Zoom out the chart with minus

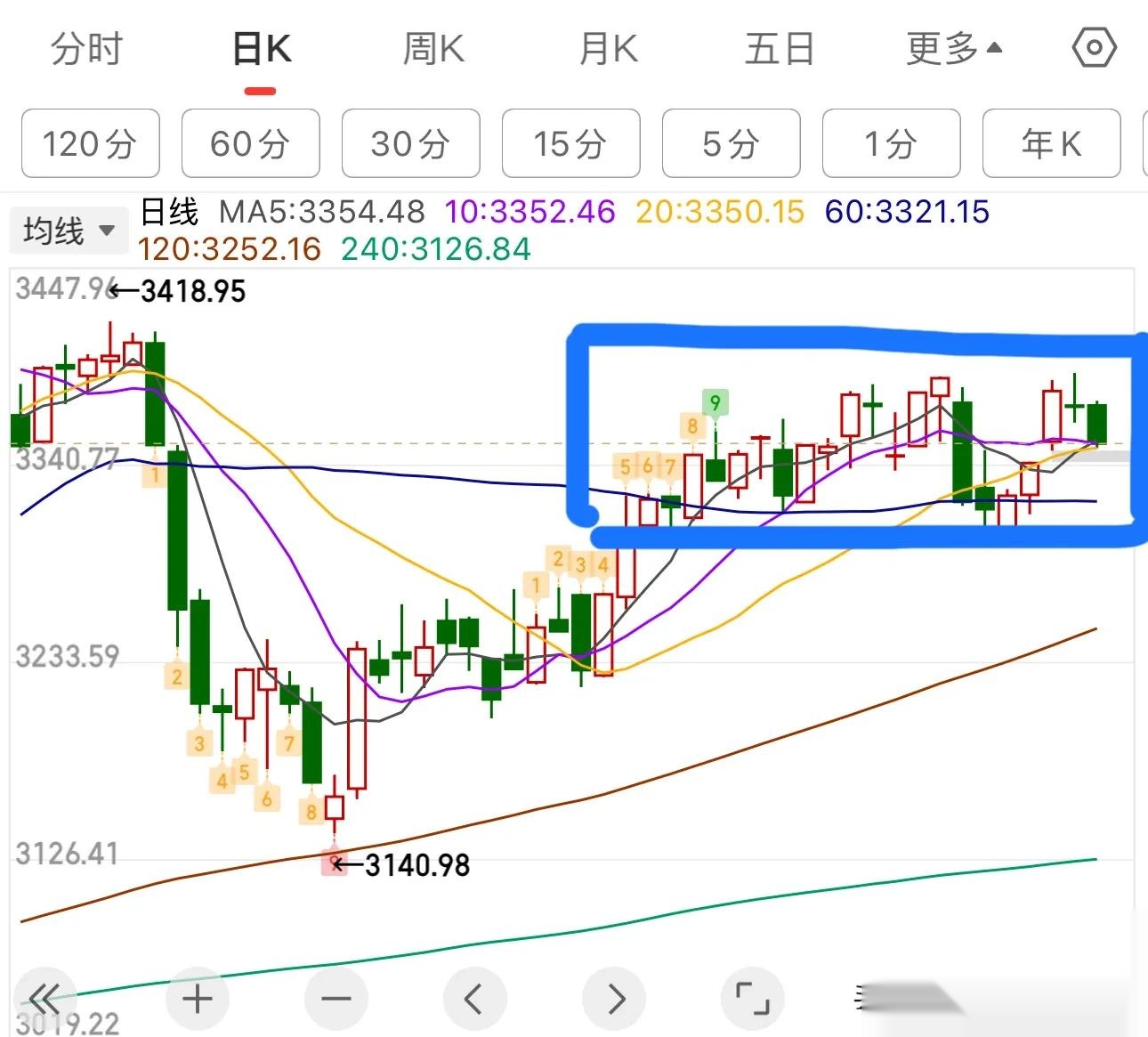(336, 999)
